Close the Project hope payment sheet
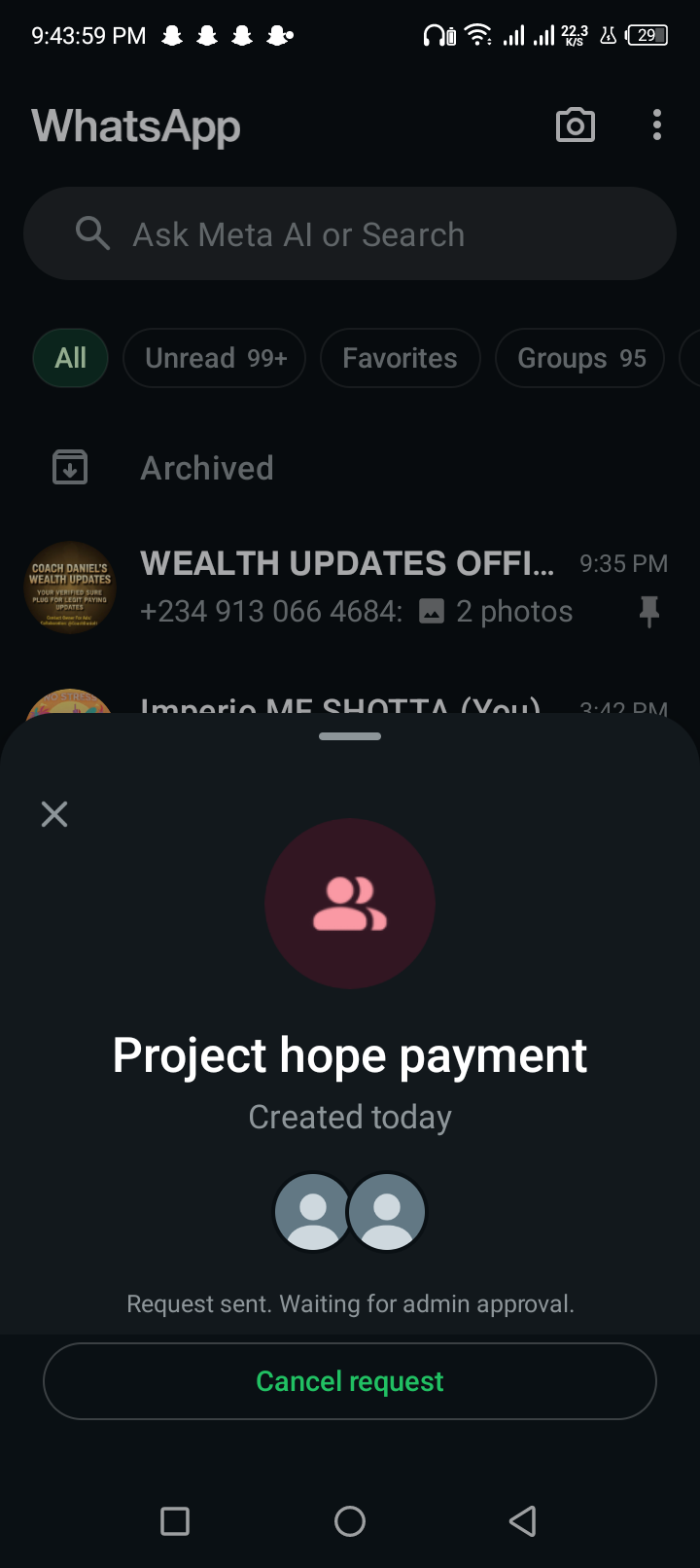The height and width of the screenshot is (1568, 700). click(x=54, y=814)
